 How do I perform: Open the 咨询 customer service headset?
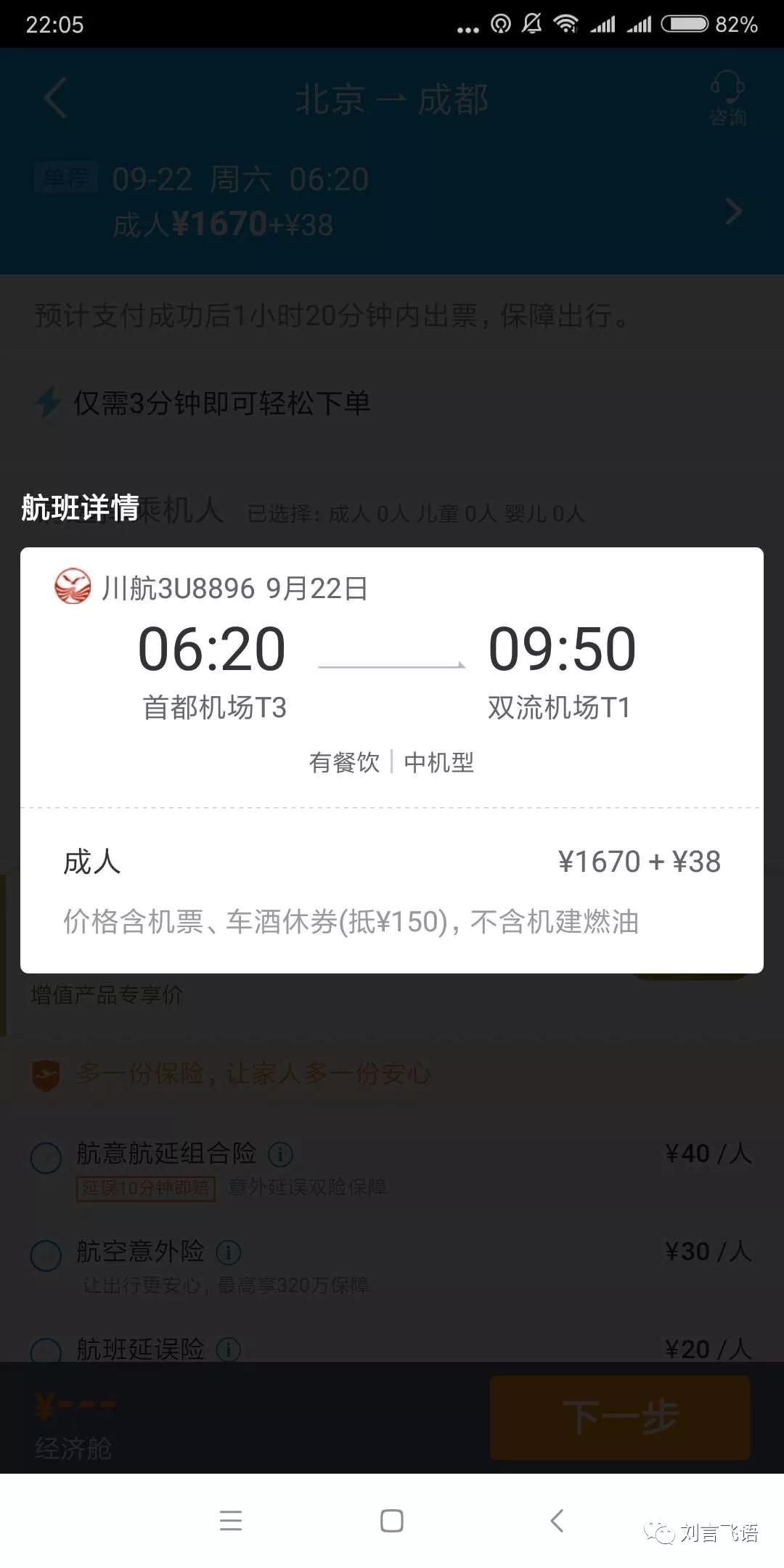[x=727, y=98]
